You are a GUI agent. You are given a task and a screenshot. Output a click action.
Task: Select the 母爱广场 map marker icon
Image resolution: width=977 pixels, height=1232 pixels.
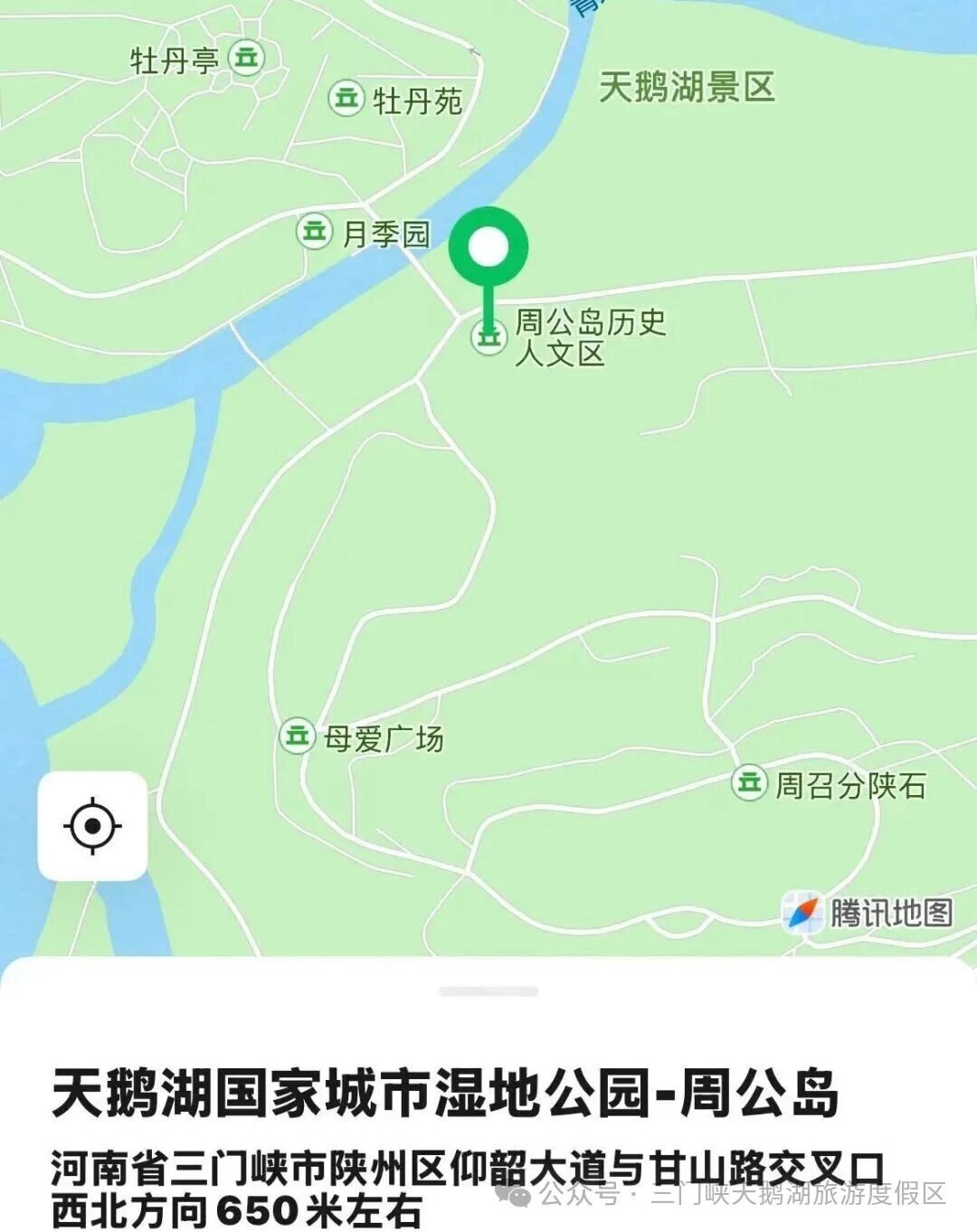pos(299,737)
